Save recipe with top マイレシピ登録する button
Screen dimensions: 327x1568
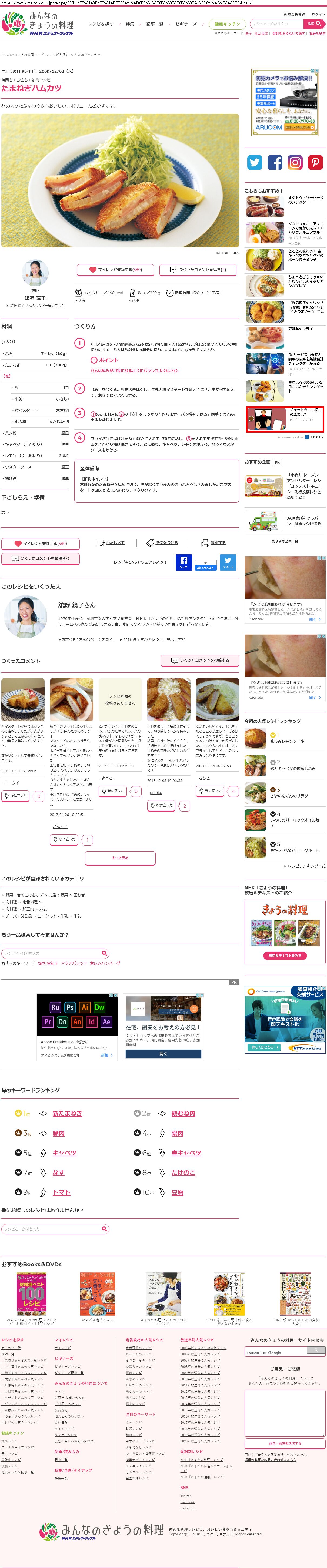tap(116, 269)
